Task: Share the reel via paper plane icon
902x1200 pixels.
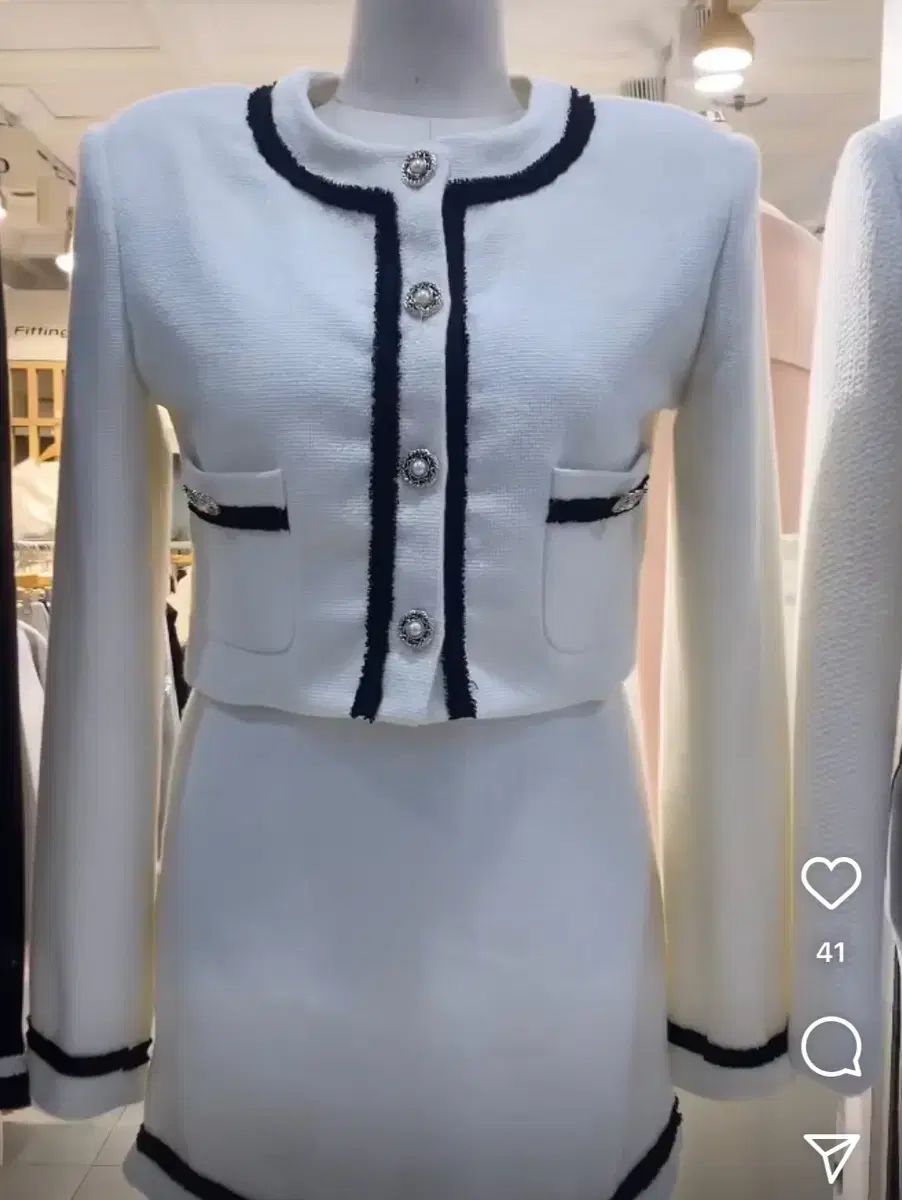Action: [832, 1156]
